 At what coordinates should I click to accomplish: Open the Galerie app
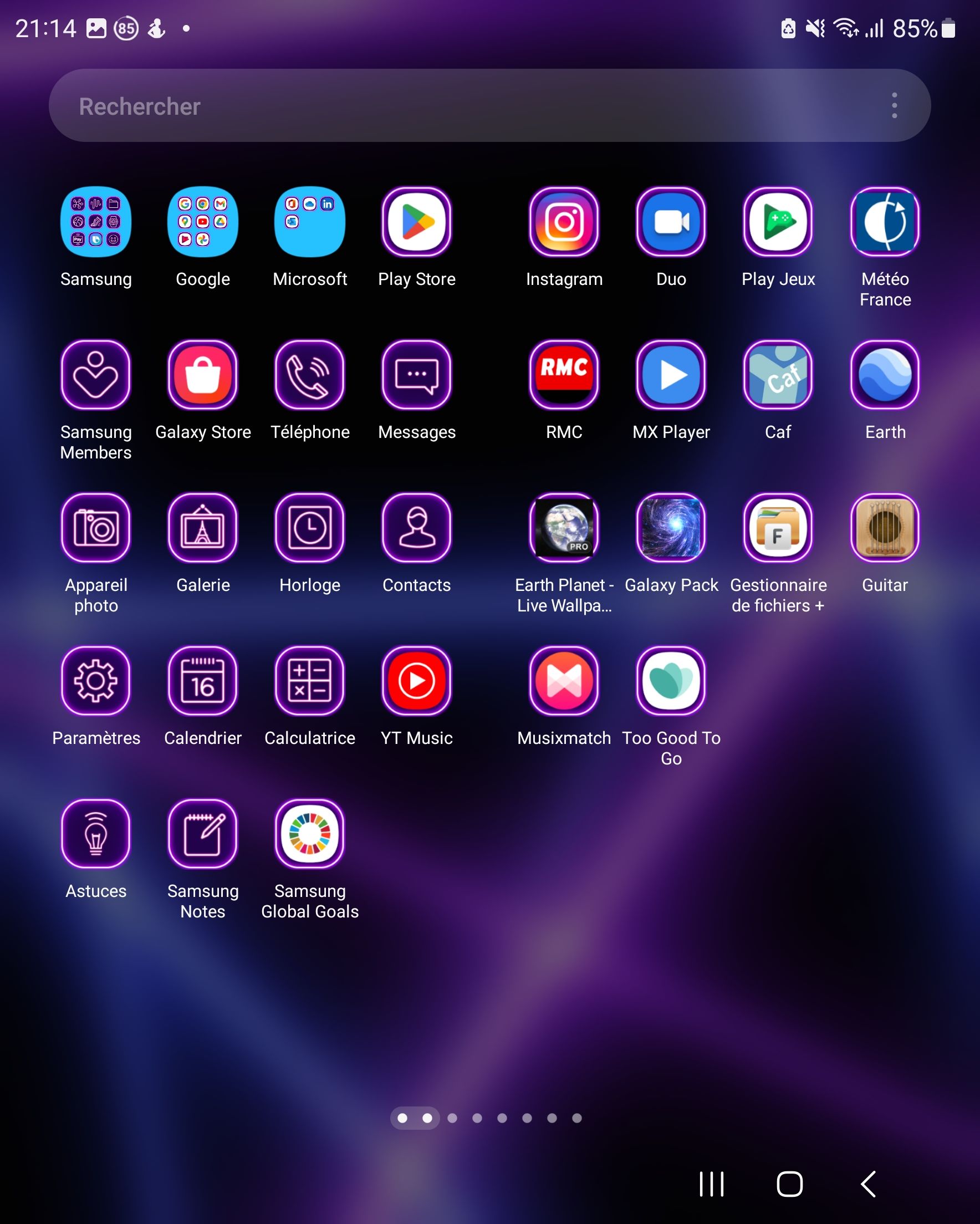pyautogui.click(x=203, y=528)
